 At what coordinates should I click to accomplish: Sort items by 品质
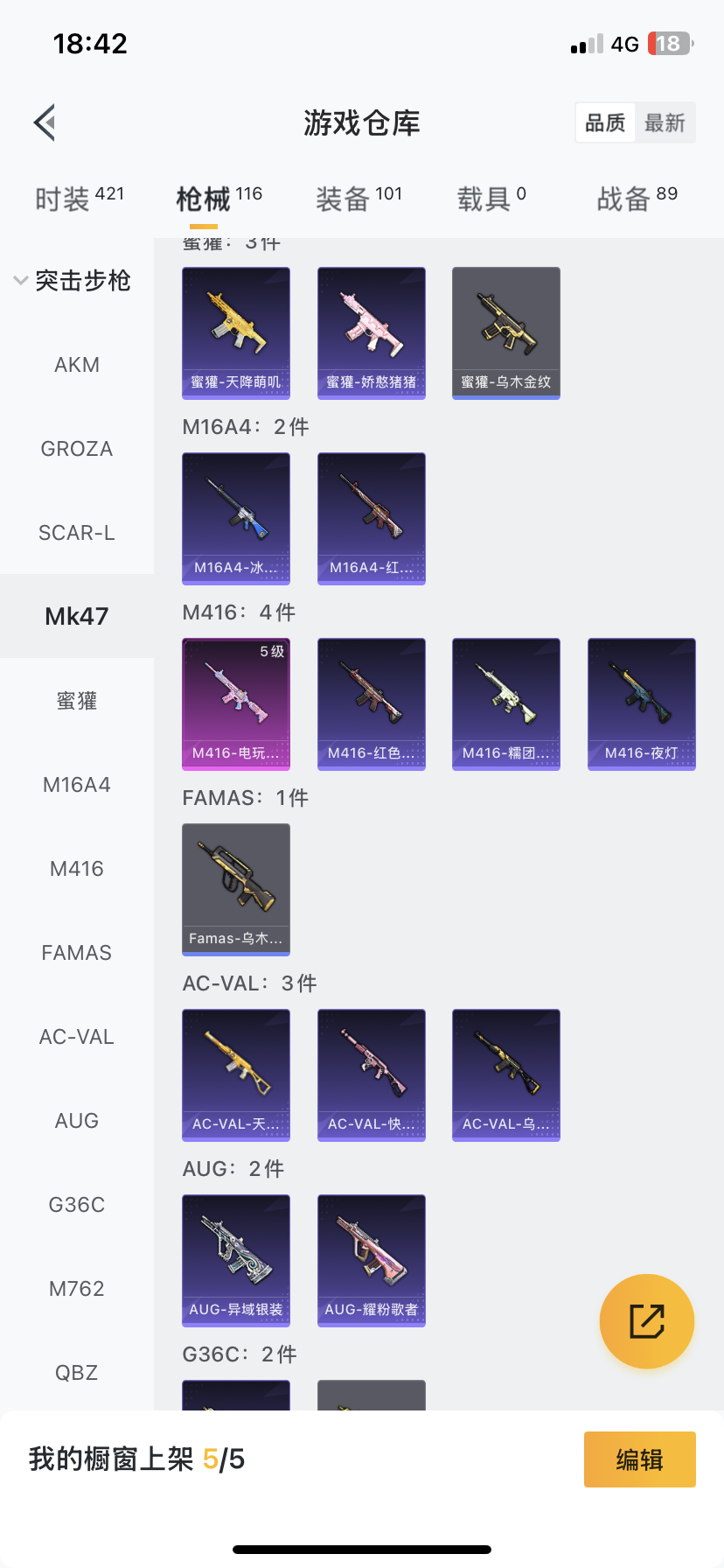(605, 122)
